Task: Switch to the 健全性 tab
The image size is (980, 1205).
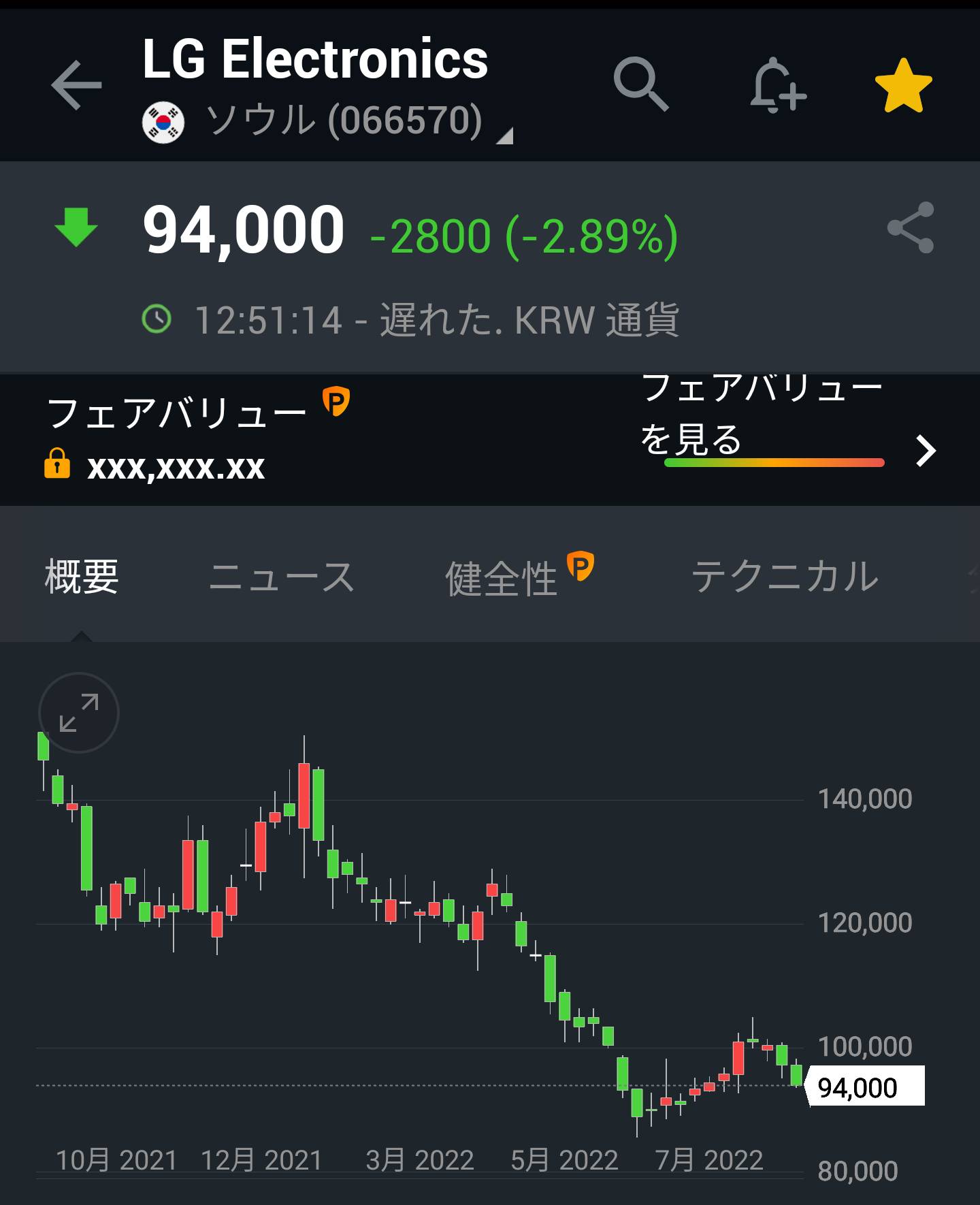Action: pos(502,578)
